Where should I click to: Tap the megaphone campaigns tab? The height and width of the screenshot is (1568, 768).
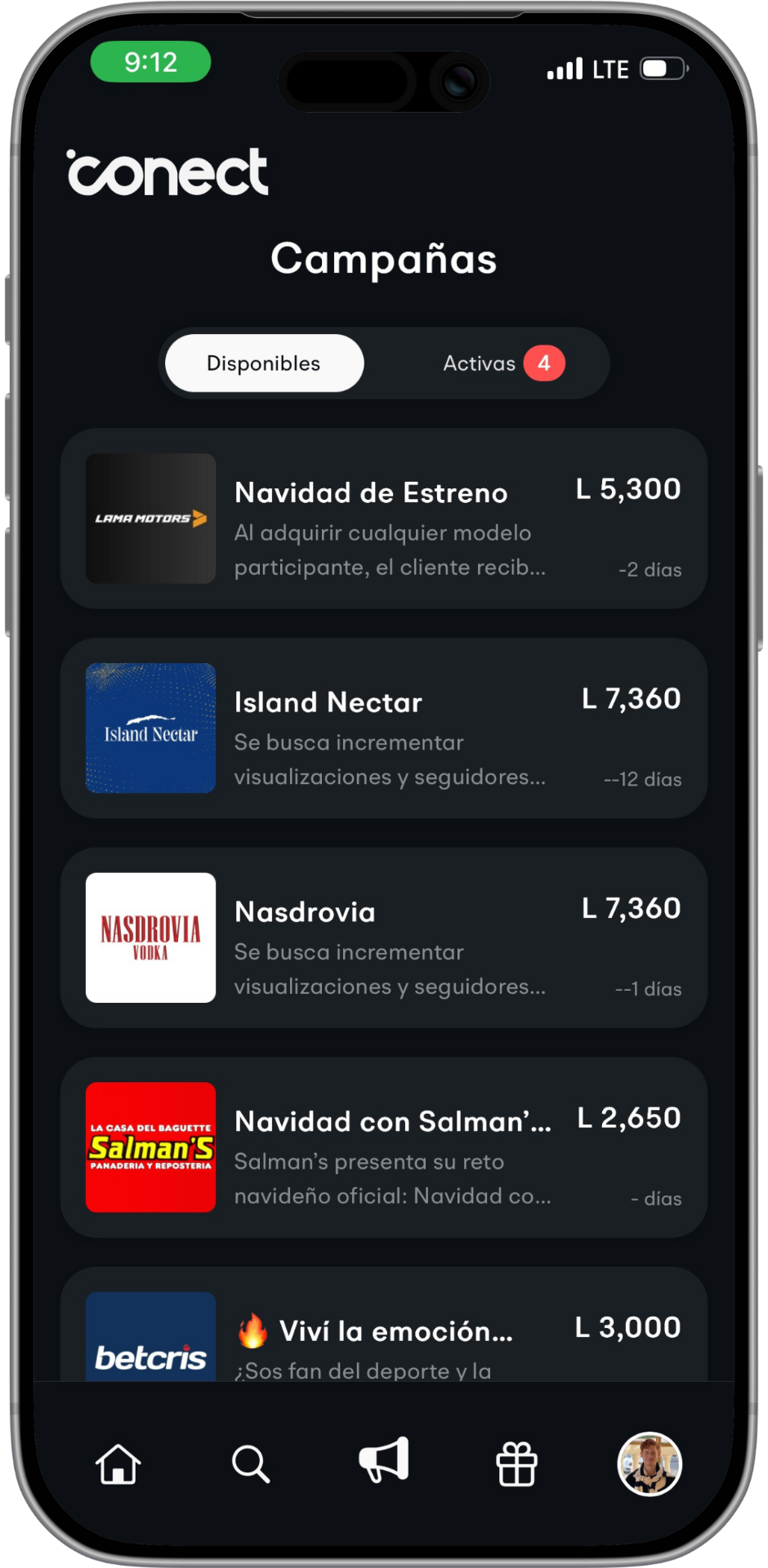click(x=384, y=1462)
